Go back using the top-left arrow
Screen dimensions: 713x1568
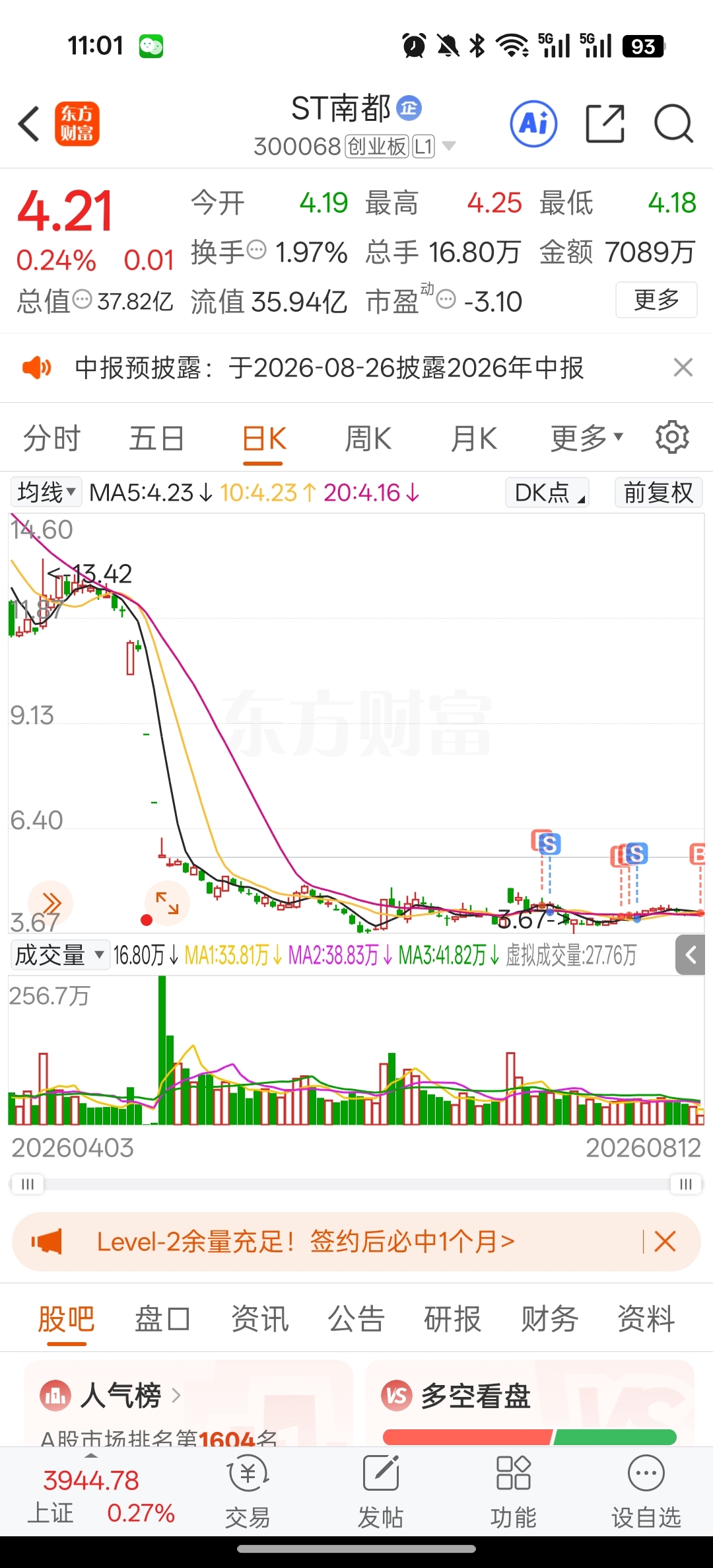pos(30,124)
